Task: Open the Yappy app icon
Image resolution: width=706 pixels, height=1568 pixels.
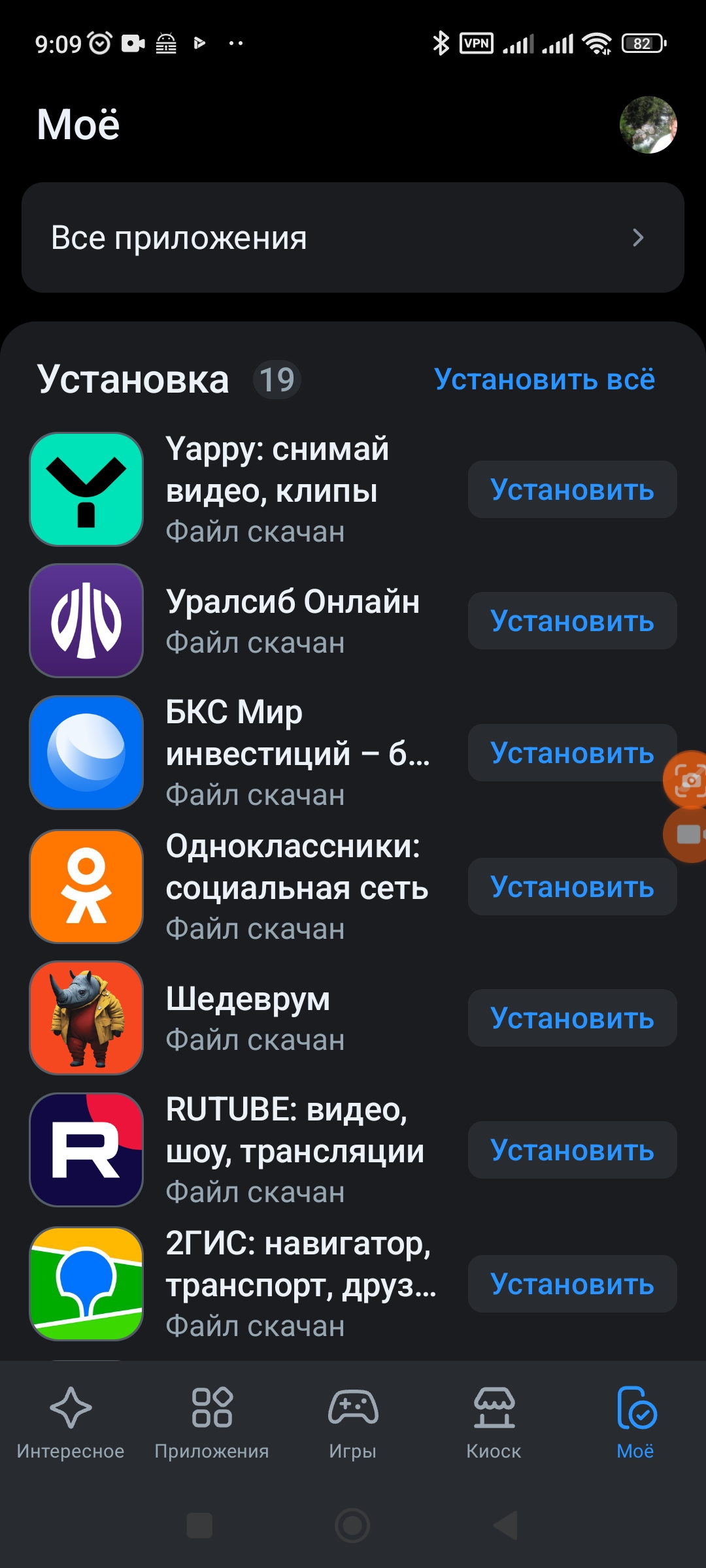Action: click(86, 489)
